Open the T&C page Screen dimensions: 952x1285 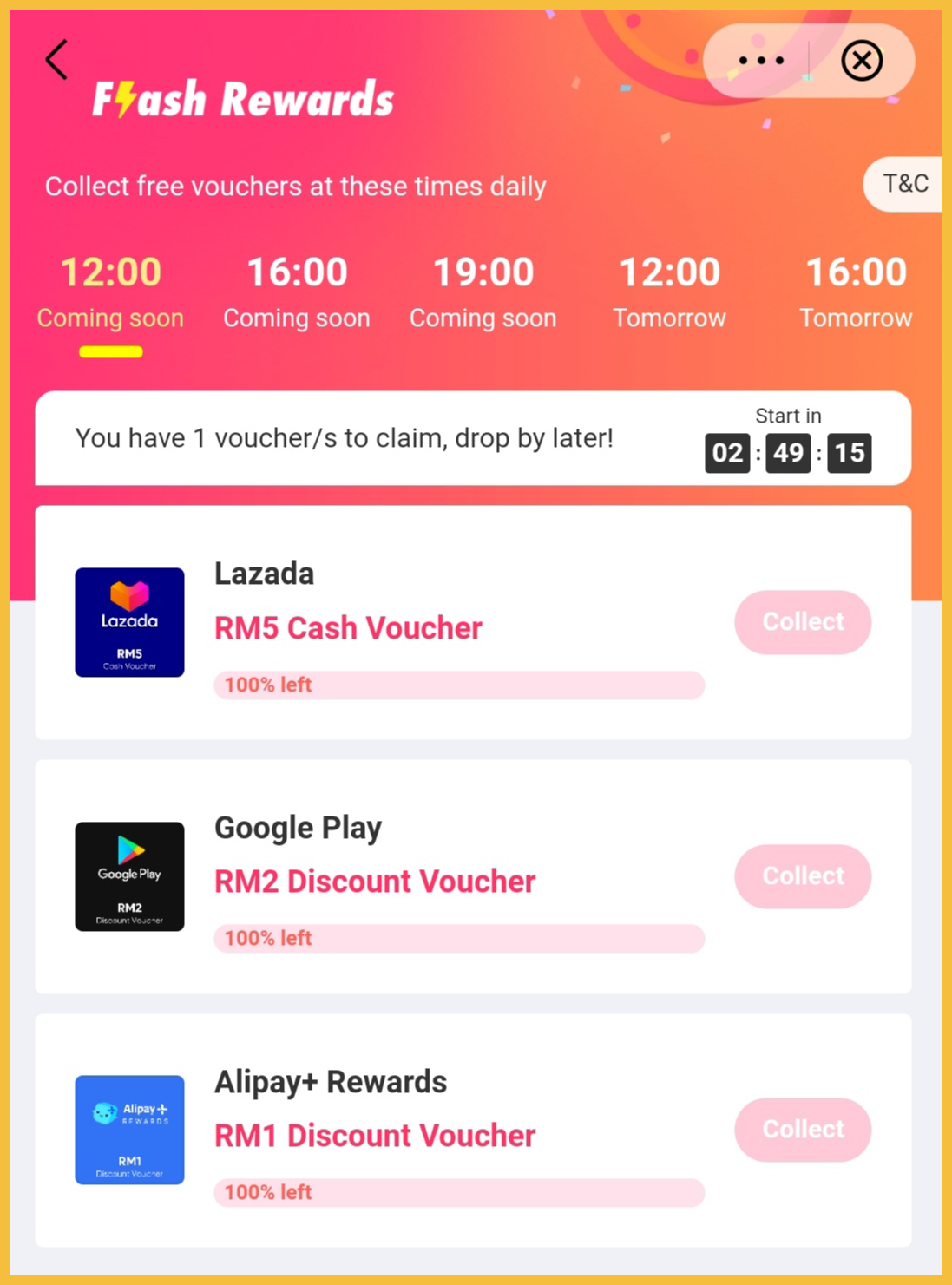coord(904,184)
